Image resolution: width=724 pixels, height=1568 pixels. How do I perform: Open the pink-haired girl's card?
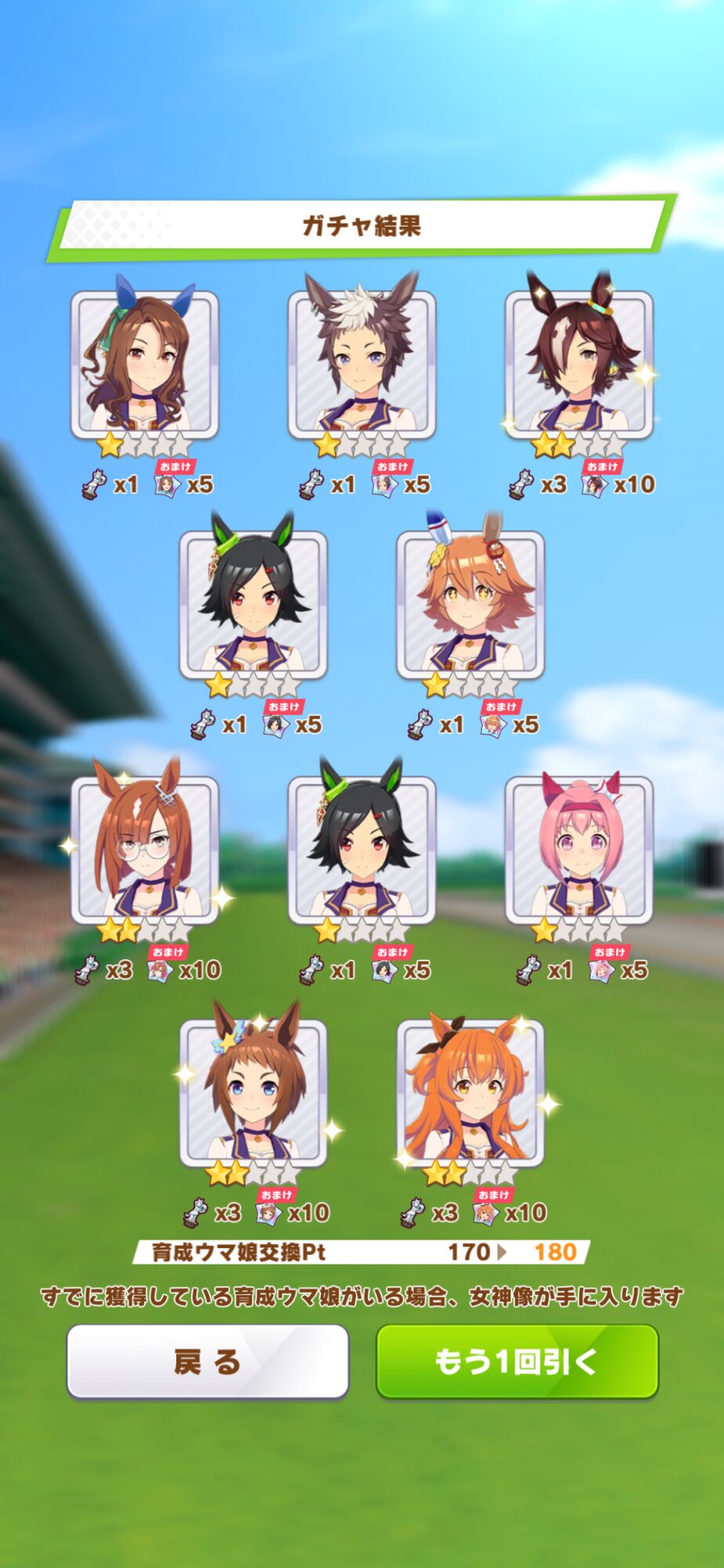[x=579, y=849]
